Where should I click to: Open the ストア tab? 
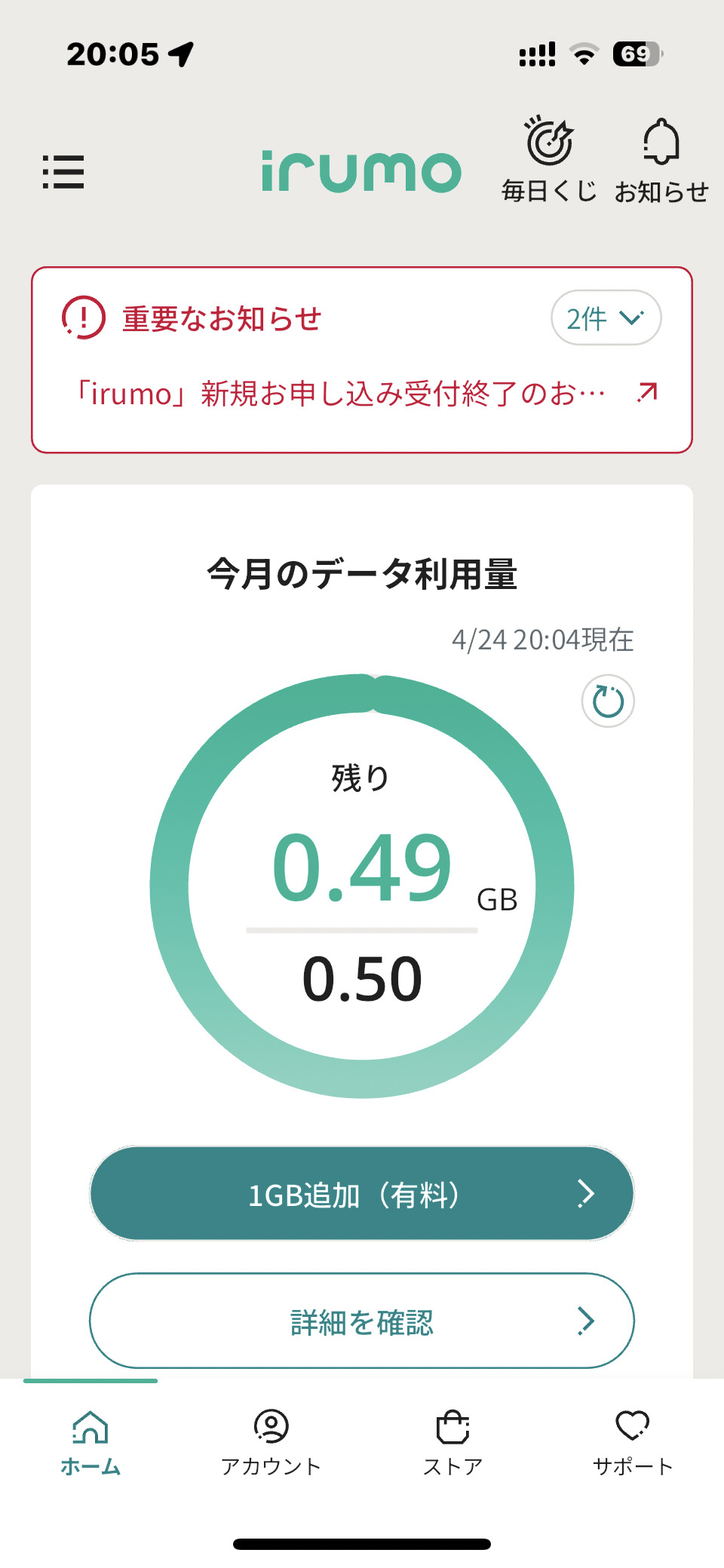pos(452,1442)
